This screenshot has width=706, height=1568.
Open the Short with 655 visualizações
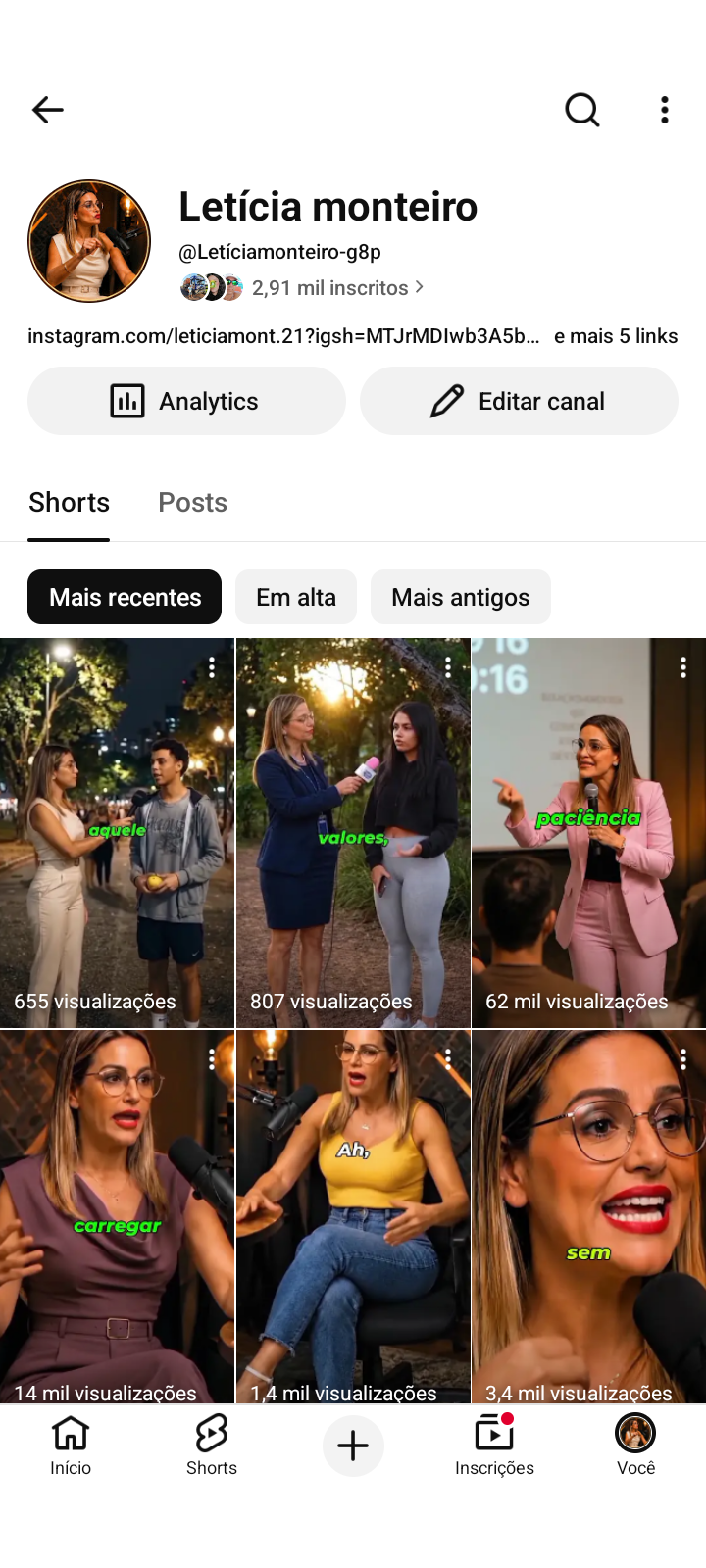117,833
